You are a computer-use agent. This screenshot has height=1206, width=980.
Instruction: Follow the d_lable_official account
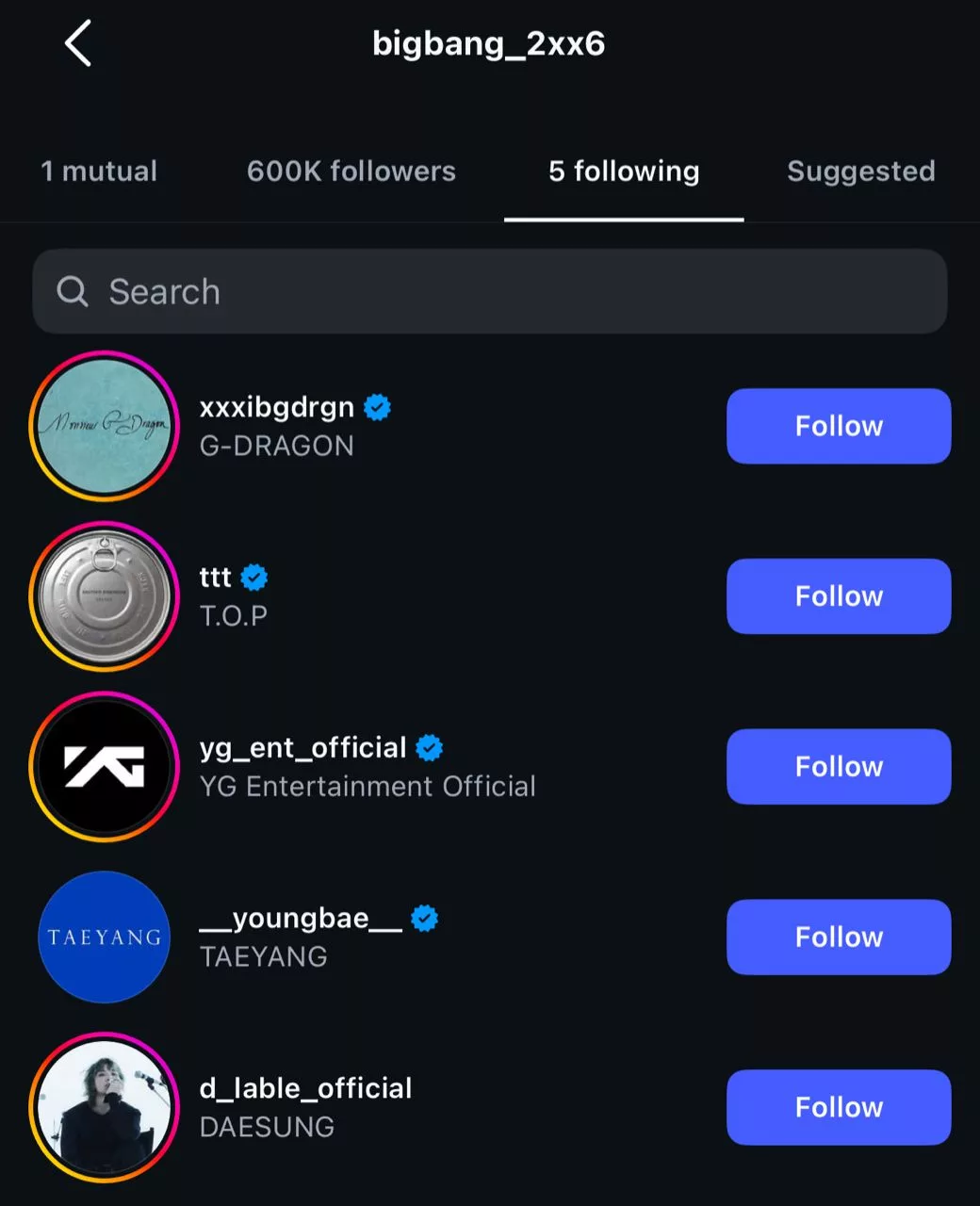tap(838, 1107)
